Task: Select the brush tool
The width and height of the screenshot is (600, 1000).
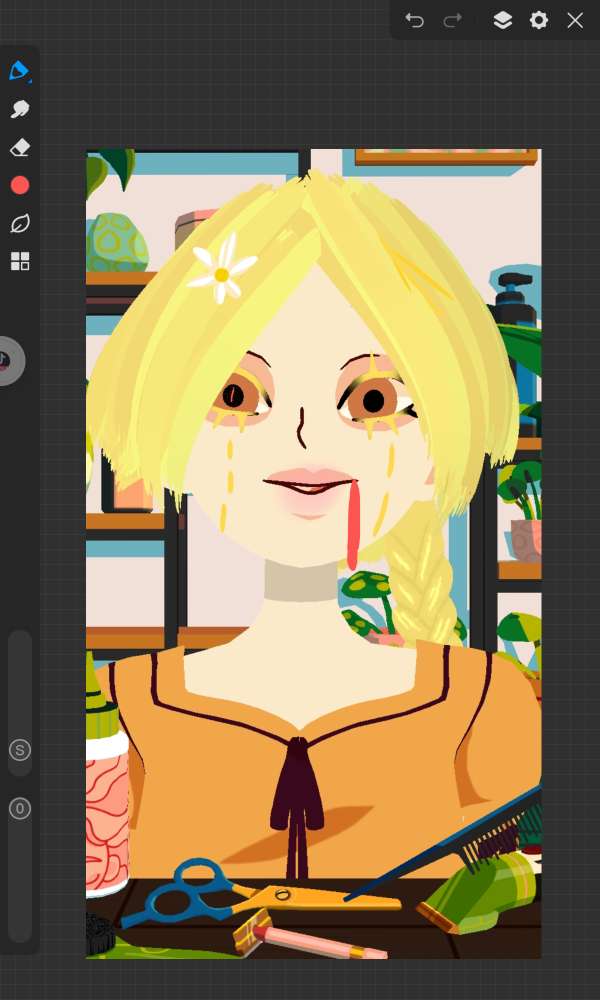Action: click(x=20, y=71)
